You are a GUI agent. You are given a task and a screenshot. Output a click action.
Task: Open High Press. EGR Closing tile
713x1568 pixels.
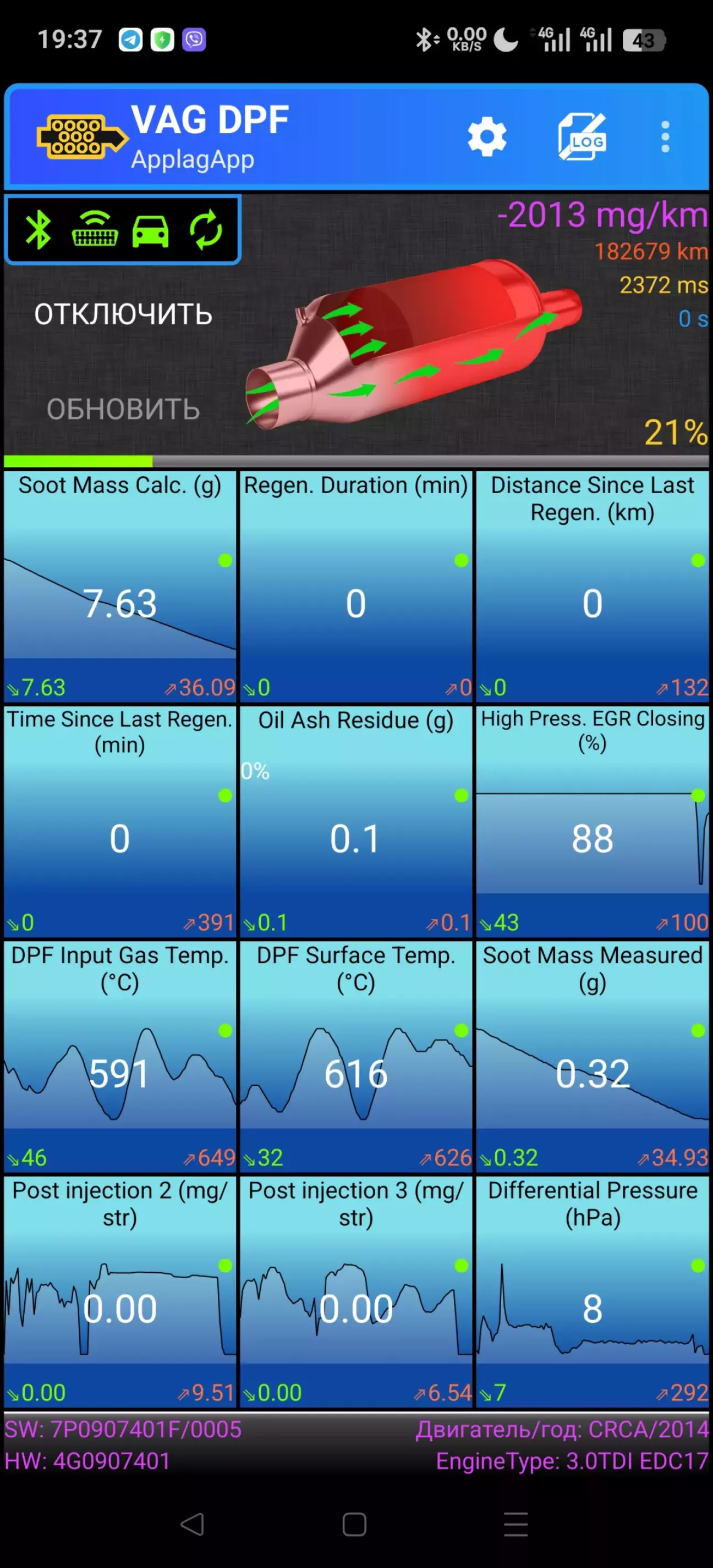pos(593,821)
